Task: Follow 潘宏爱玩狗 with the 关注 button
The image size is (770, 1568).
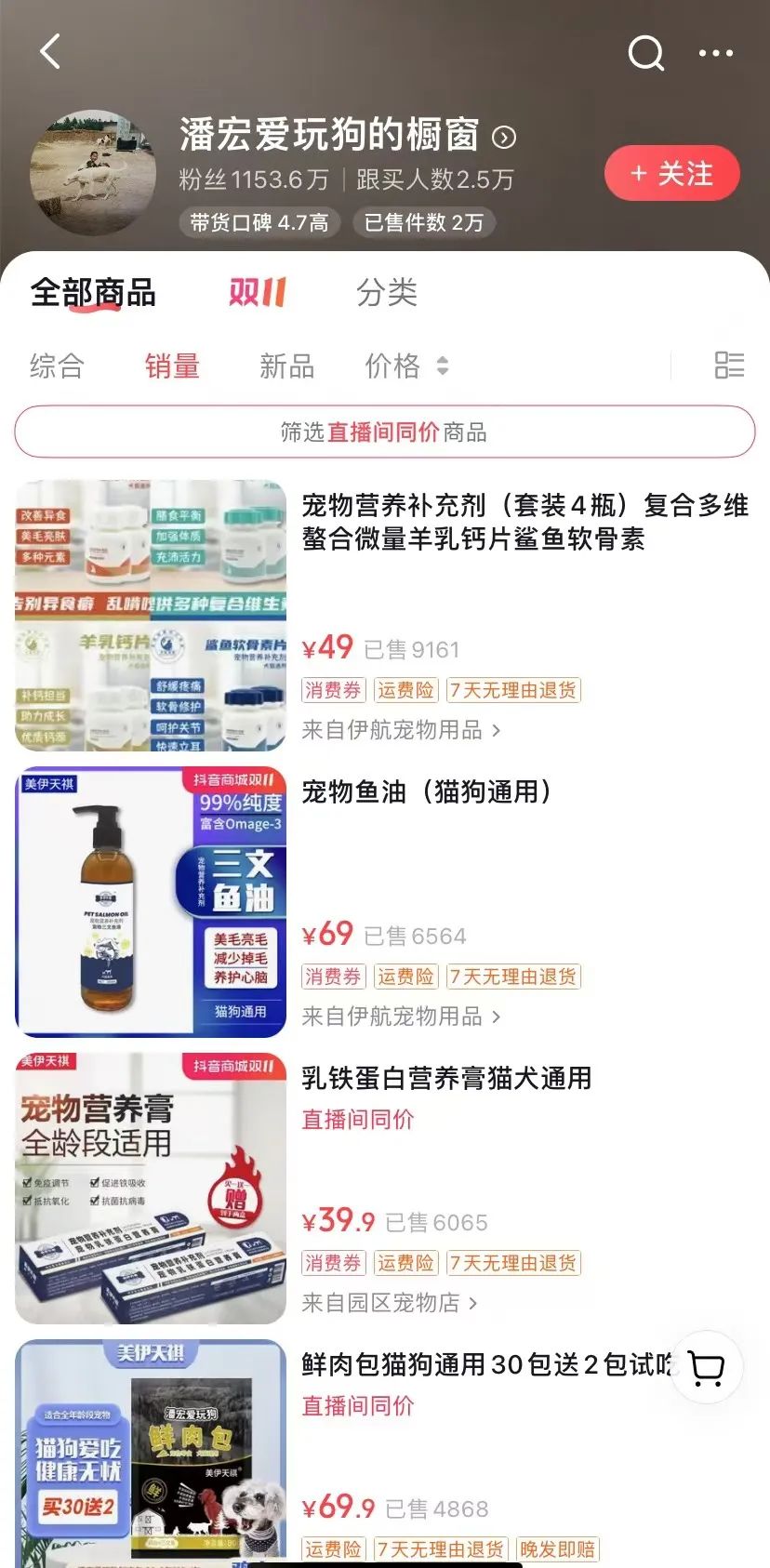Action: [671, 174]
